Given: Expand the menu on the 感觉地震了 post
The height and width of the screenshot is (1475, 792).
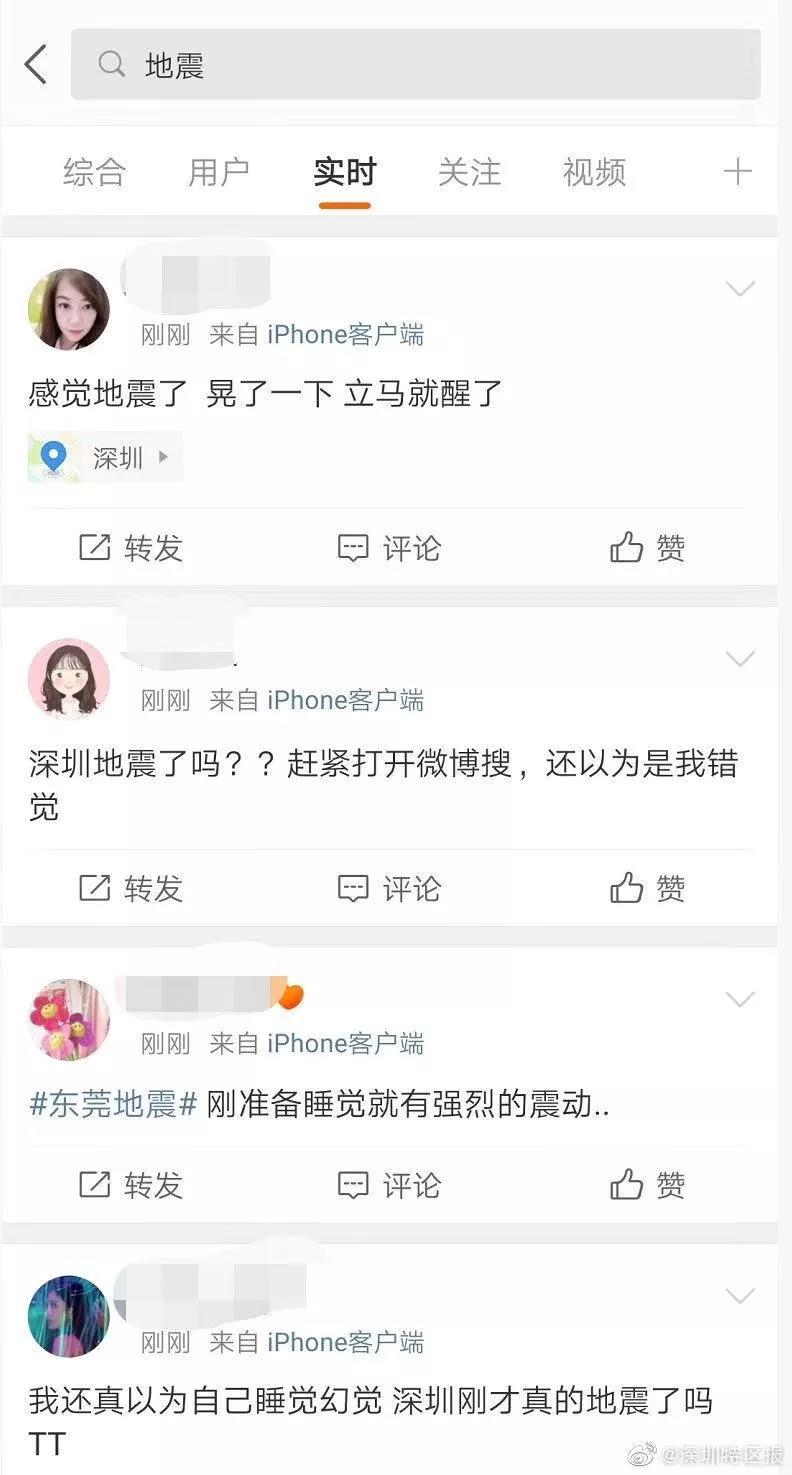Looking at the screenshot, I should [740, 290].
